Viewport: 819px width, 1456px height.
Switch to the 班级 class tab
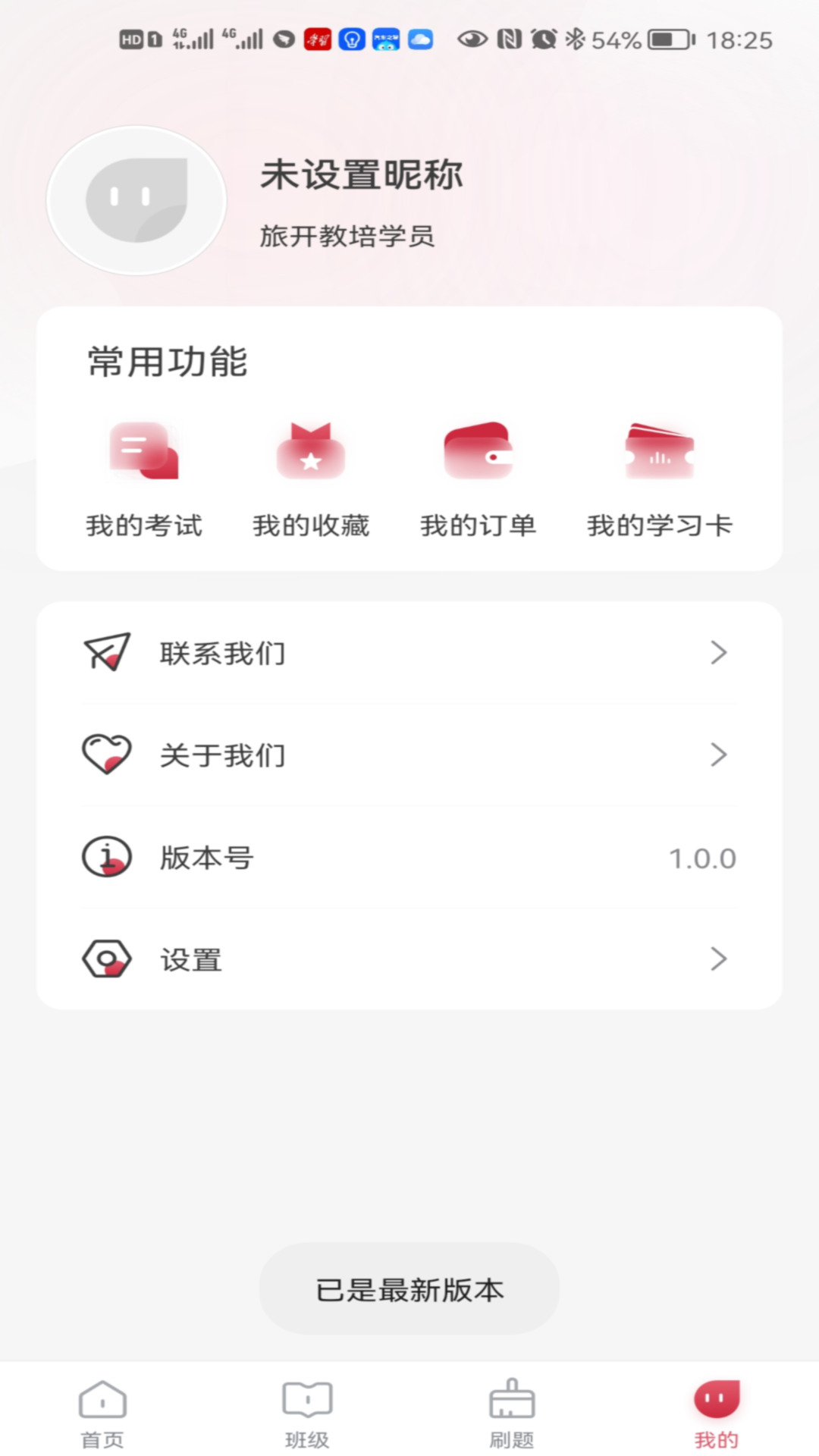307,1412
